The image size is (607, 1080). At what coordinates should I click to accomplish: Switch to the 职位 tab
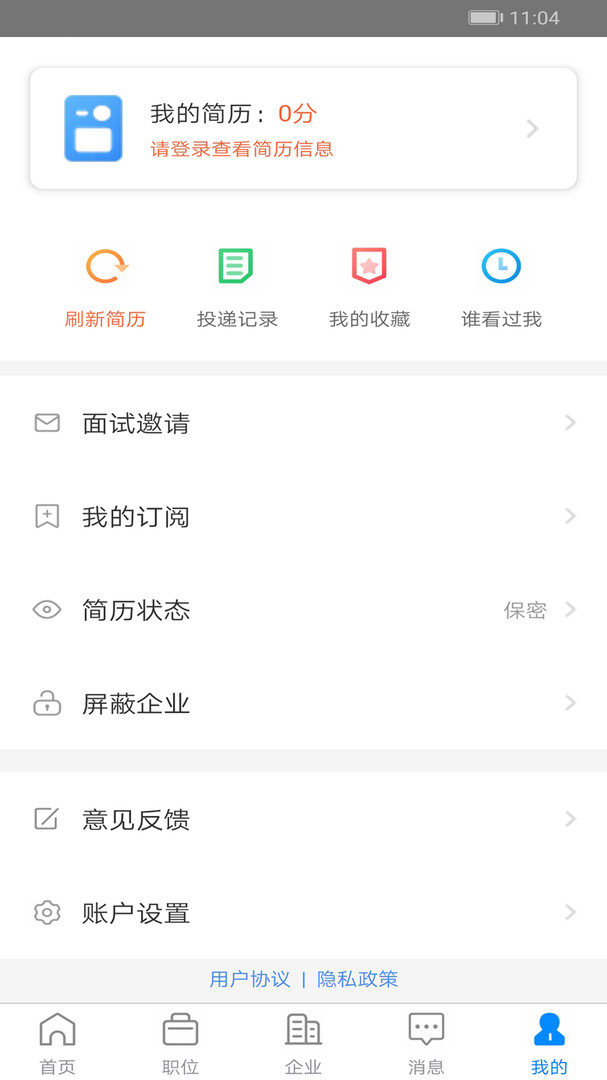(180, 1043)
